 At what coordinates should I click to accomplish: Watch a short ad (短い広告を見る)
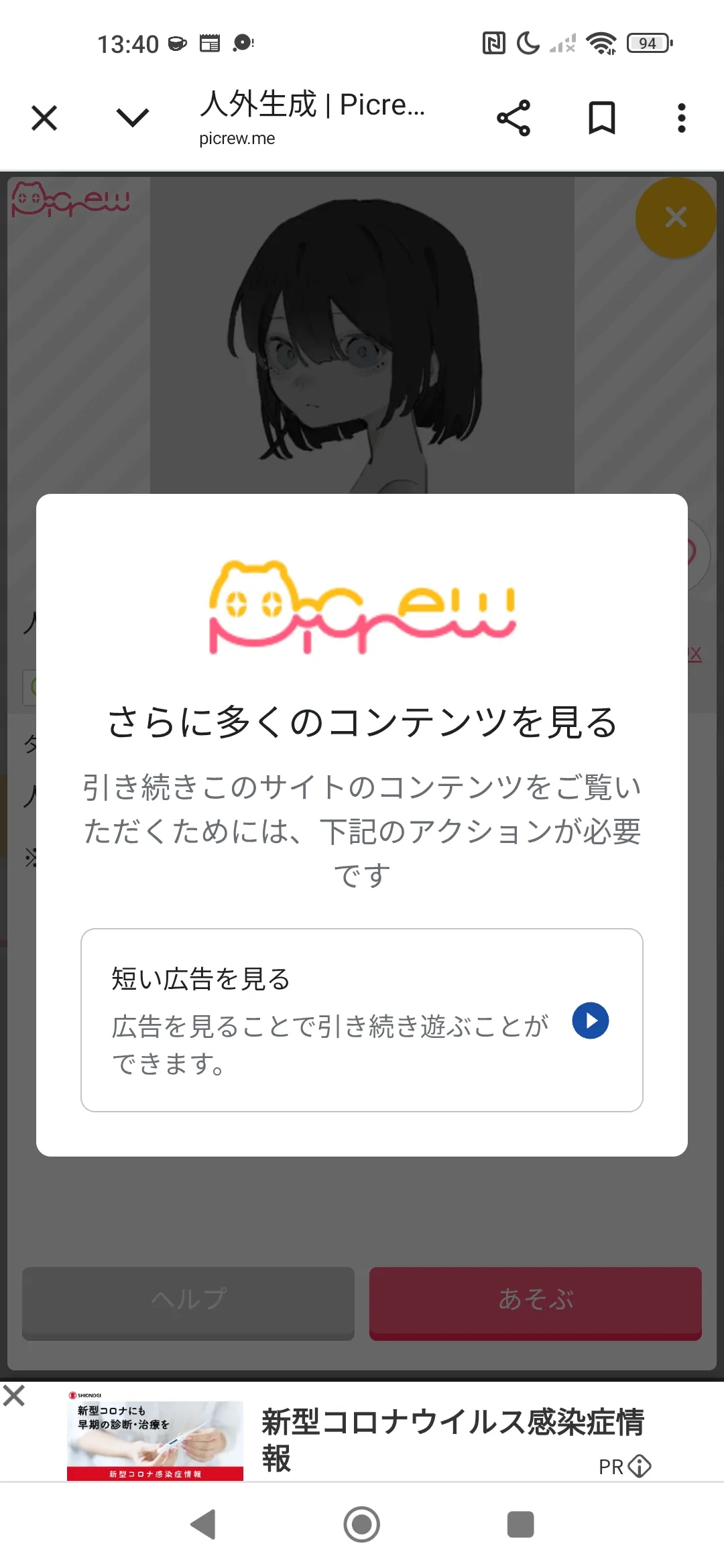tap(362, 1020)
